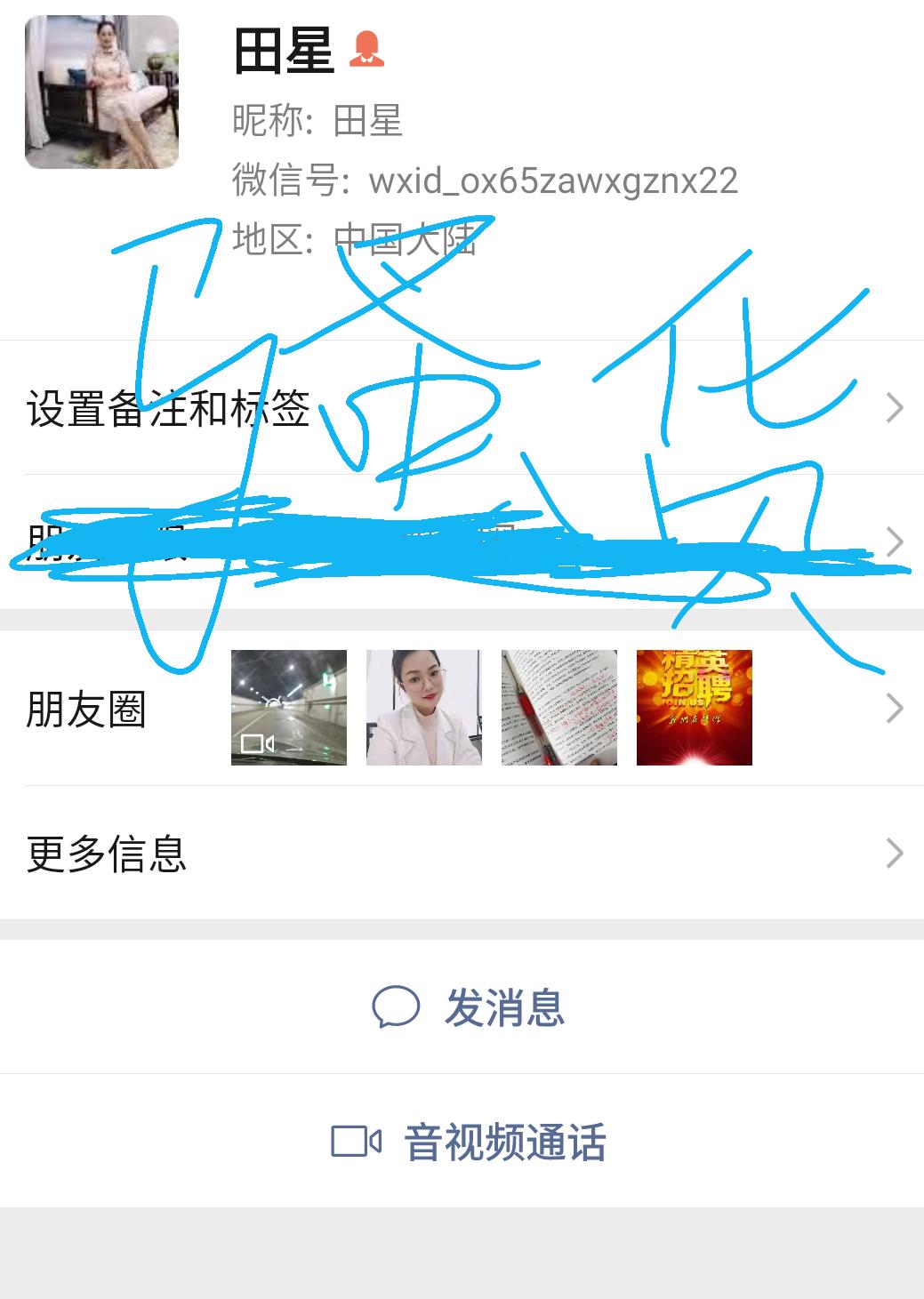Viewport: 924px width, 1299px height.
Task: Click the chat bubble icon next to 发消息
Action: 398,1007
